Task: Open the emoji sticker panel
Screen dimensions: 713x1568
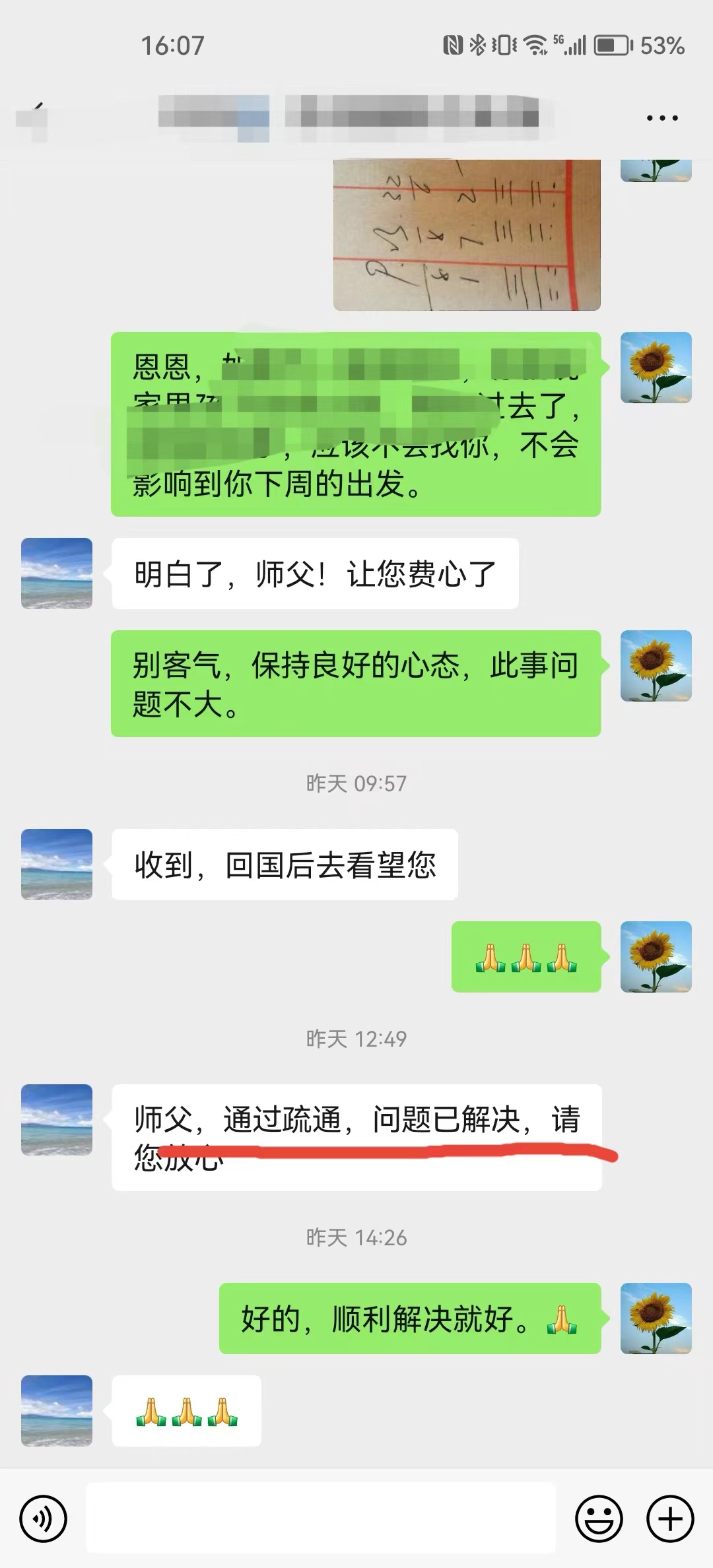Action: tap(599, 1519)
